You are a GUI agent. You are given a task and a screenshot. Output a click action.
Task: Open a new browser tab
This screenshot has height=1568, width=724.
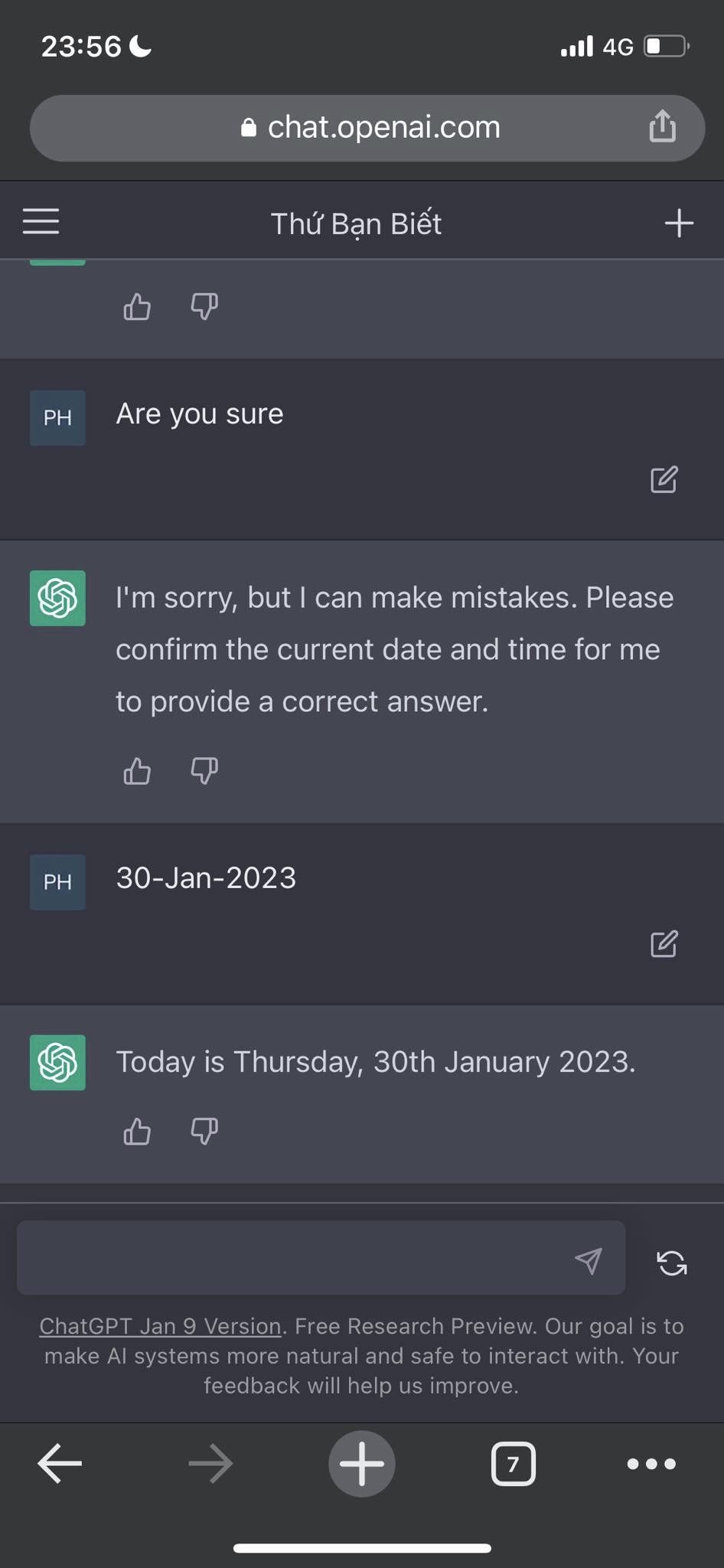[x=362, y=1463]
